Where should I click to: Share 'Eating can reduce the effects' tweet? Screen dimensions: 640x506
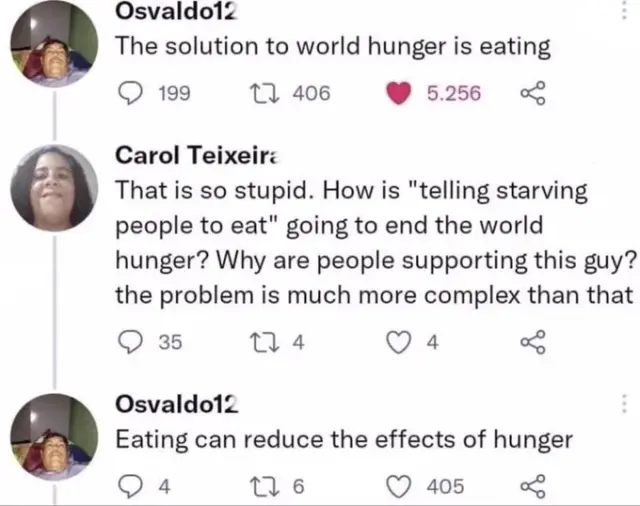tap(532, 487)
